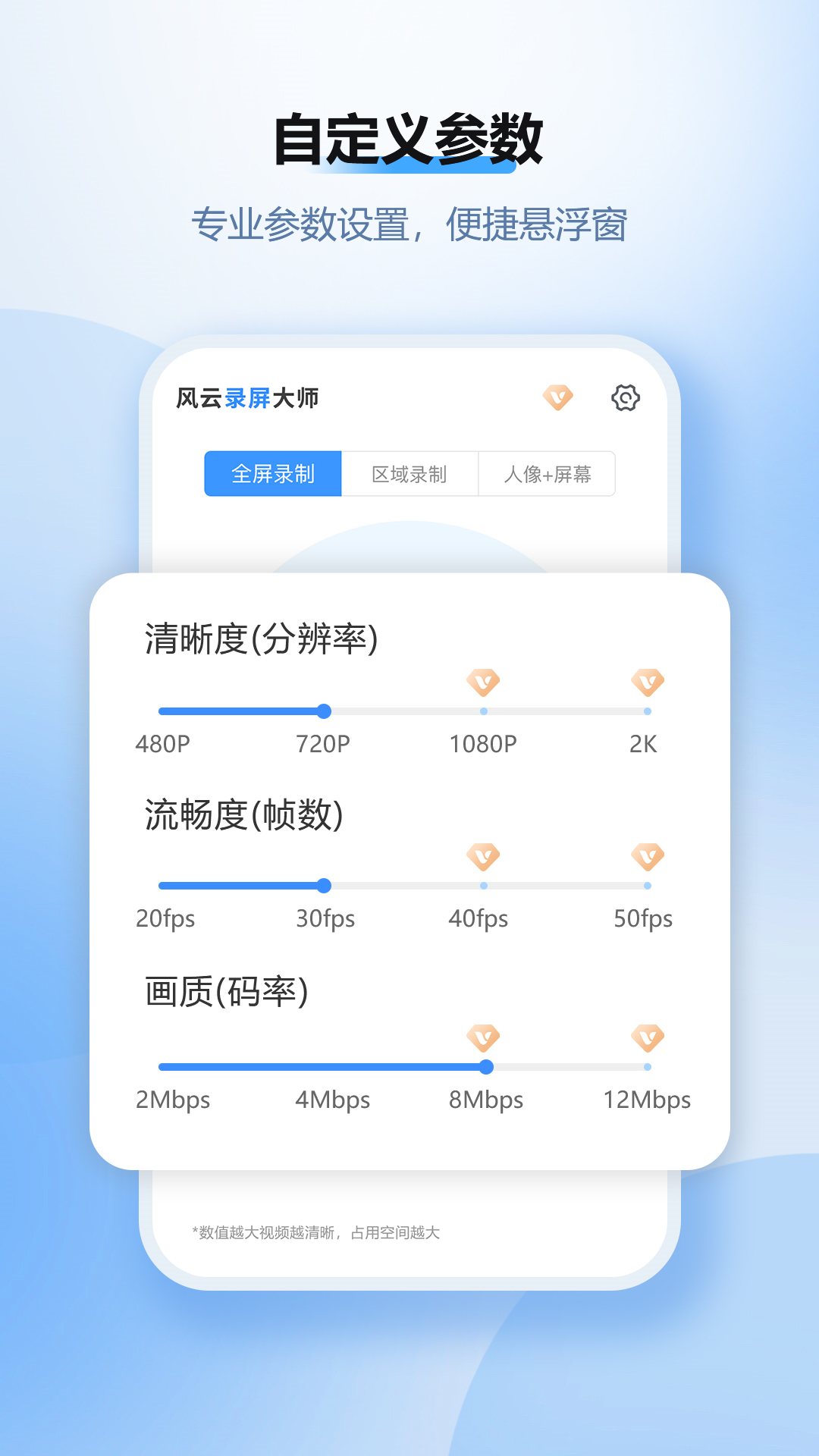
Task: Click the 4Mbps bitrate label
Action: [331, 1100]
